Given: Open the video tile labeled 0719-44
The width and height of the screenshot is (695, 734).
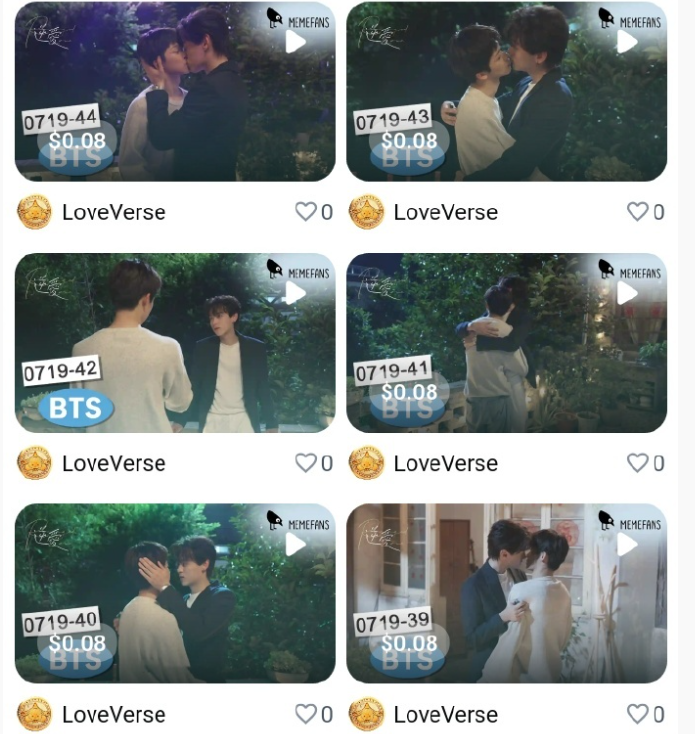Looking at the screenshot, I should pos(175,92).
